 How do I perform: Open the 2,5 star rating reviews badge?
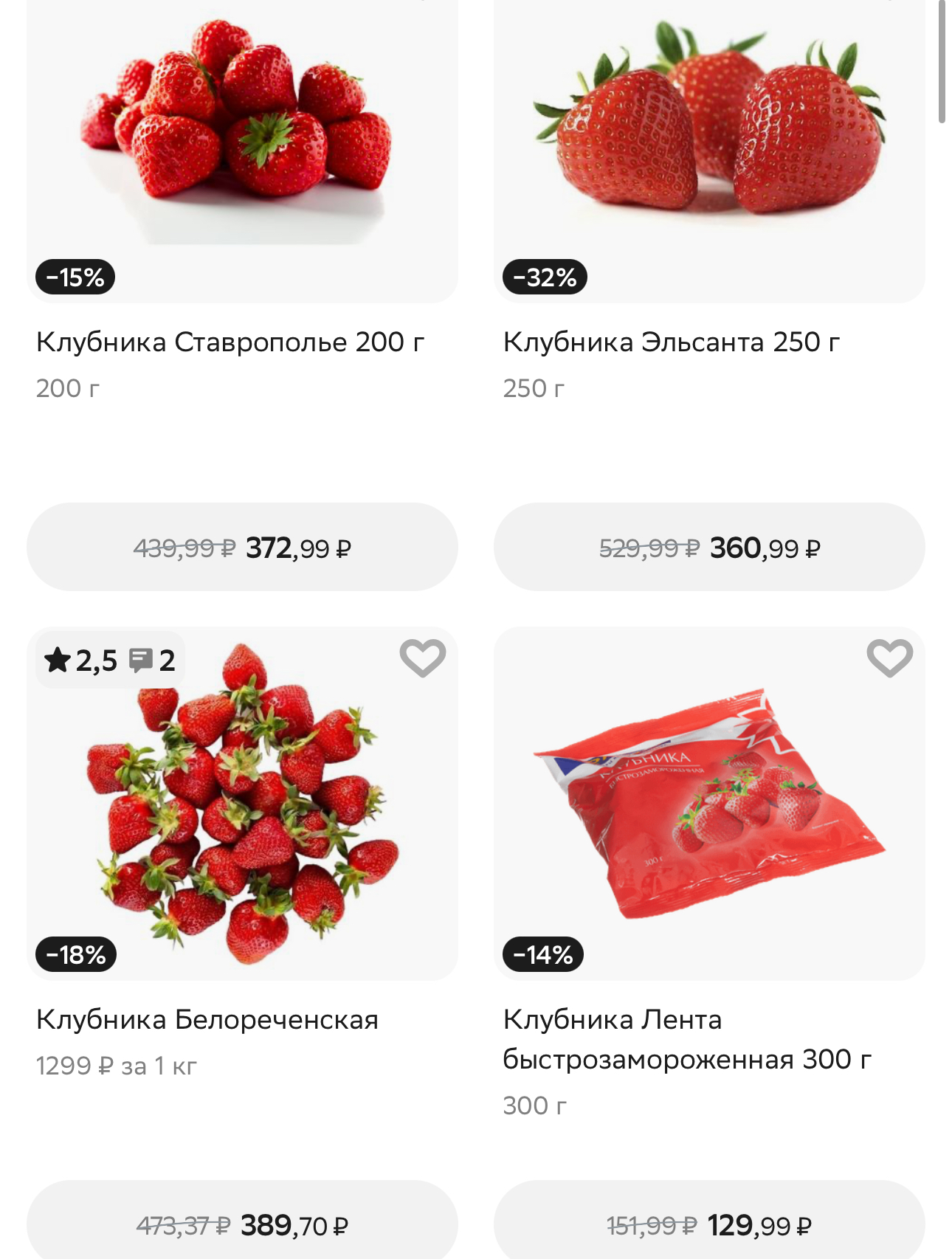(x=110, y=660)
